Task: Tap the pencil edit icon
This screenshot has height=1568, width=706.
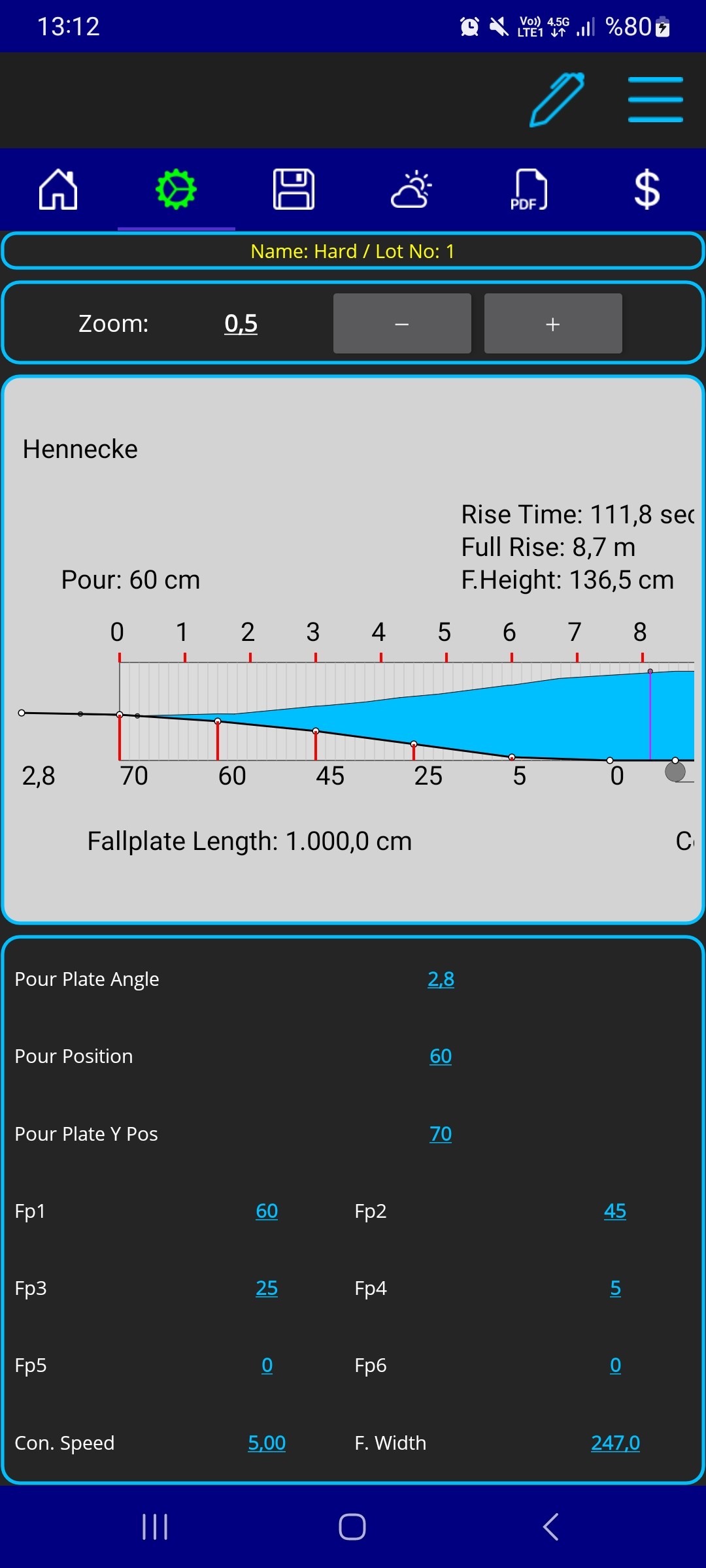Action: click(x=556, y=100)
